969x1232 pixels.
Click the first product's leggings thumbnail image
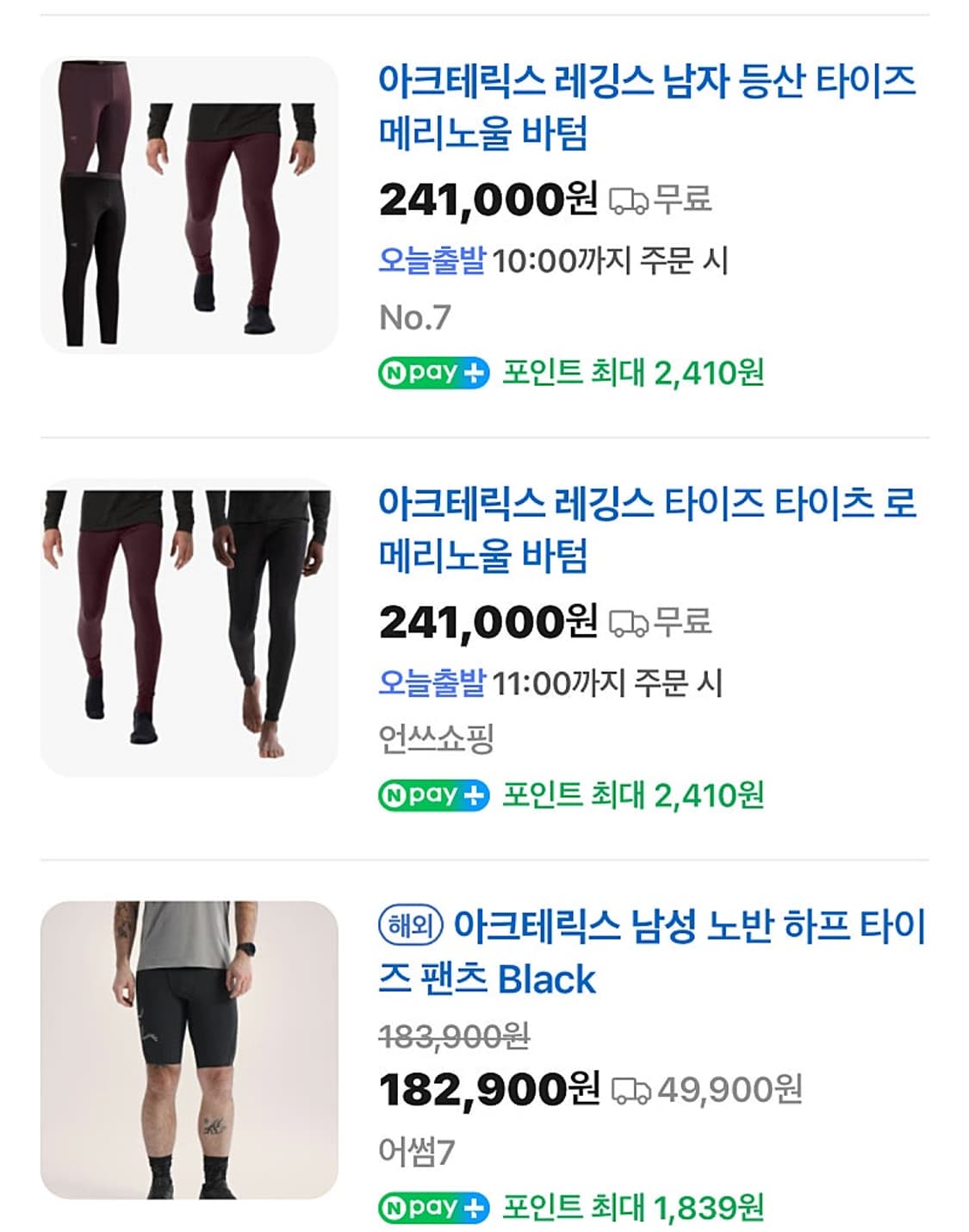tap(188, 202)
